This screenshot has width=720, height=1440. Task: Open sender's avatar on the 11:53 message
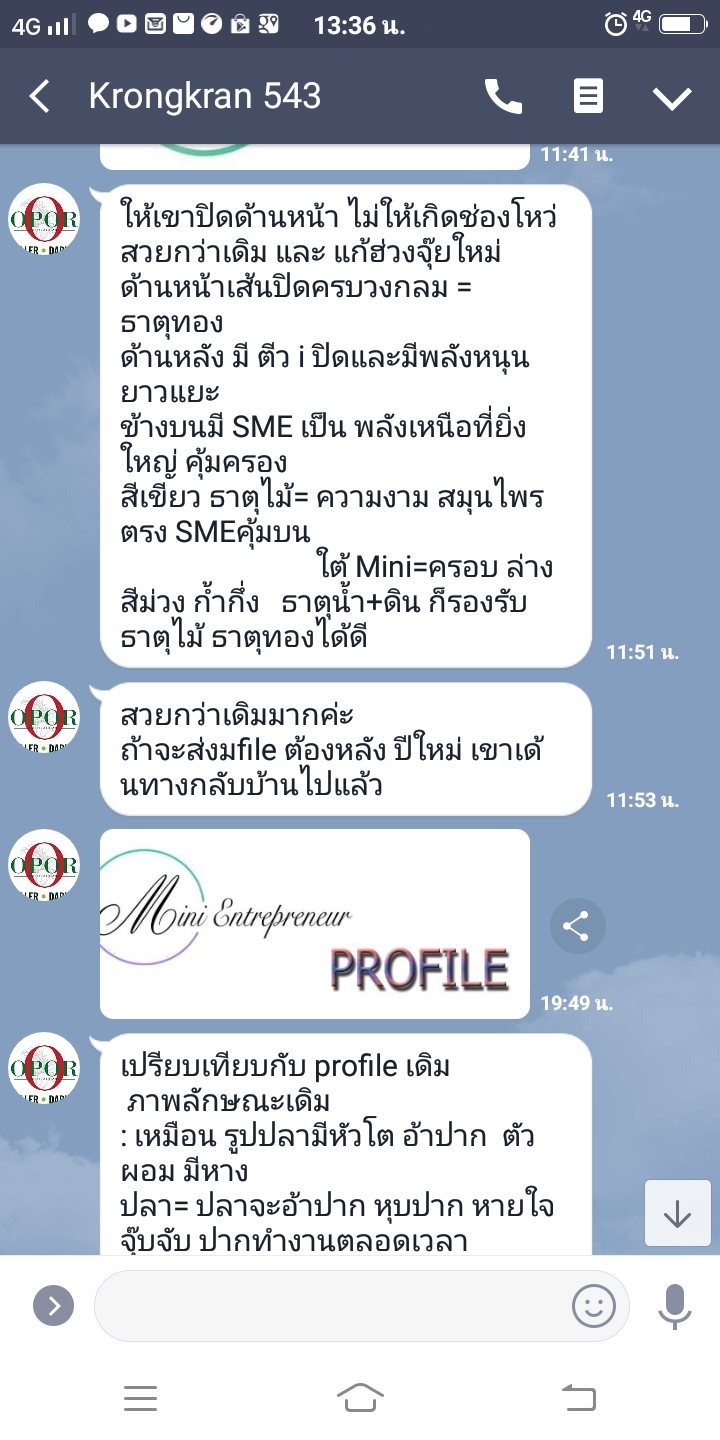click(44, 717)
